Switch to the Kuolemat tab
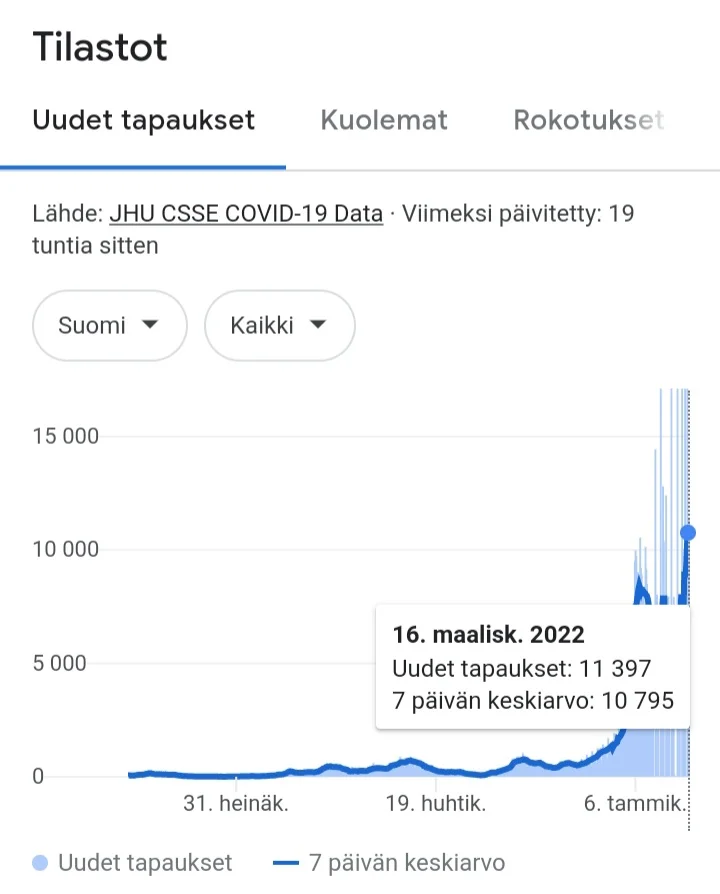This screenshot has height=894, width=720. pyautogui.click(x=383, y=121)
